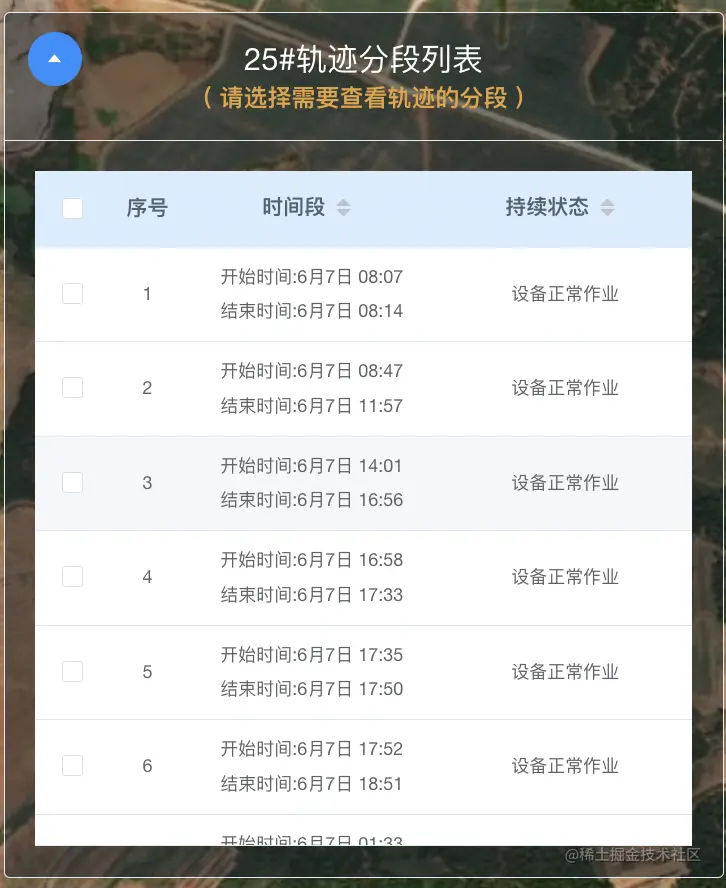Sort 持续状态 column descending with down caret

pos(608,212)
